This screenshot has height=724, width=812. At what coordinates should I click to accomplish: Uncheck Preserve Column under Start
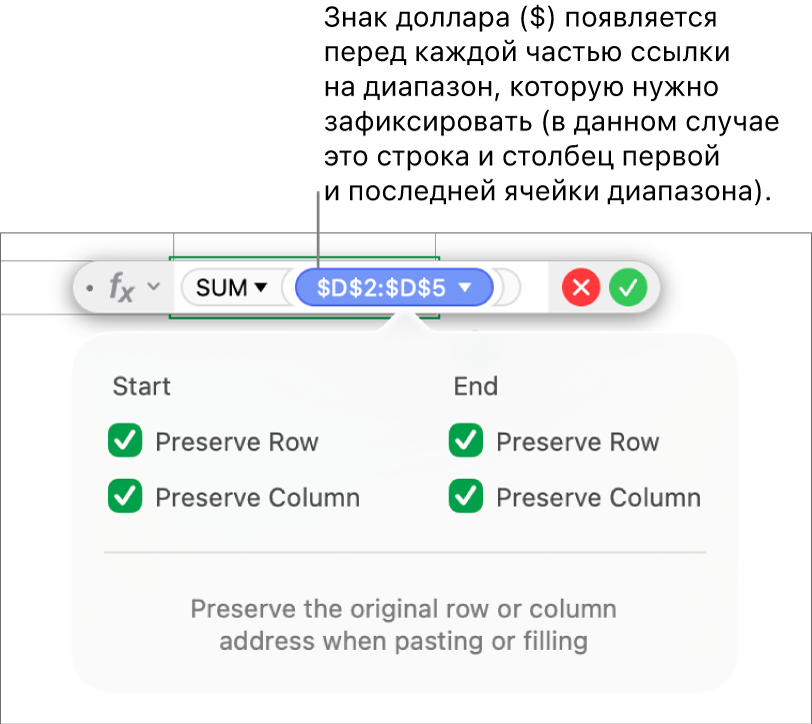[126, 497]
